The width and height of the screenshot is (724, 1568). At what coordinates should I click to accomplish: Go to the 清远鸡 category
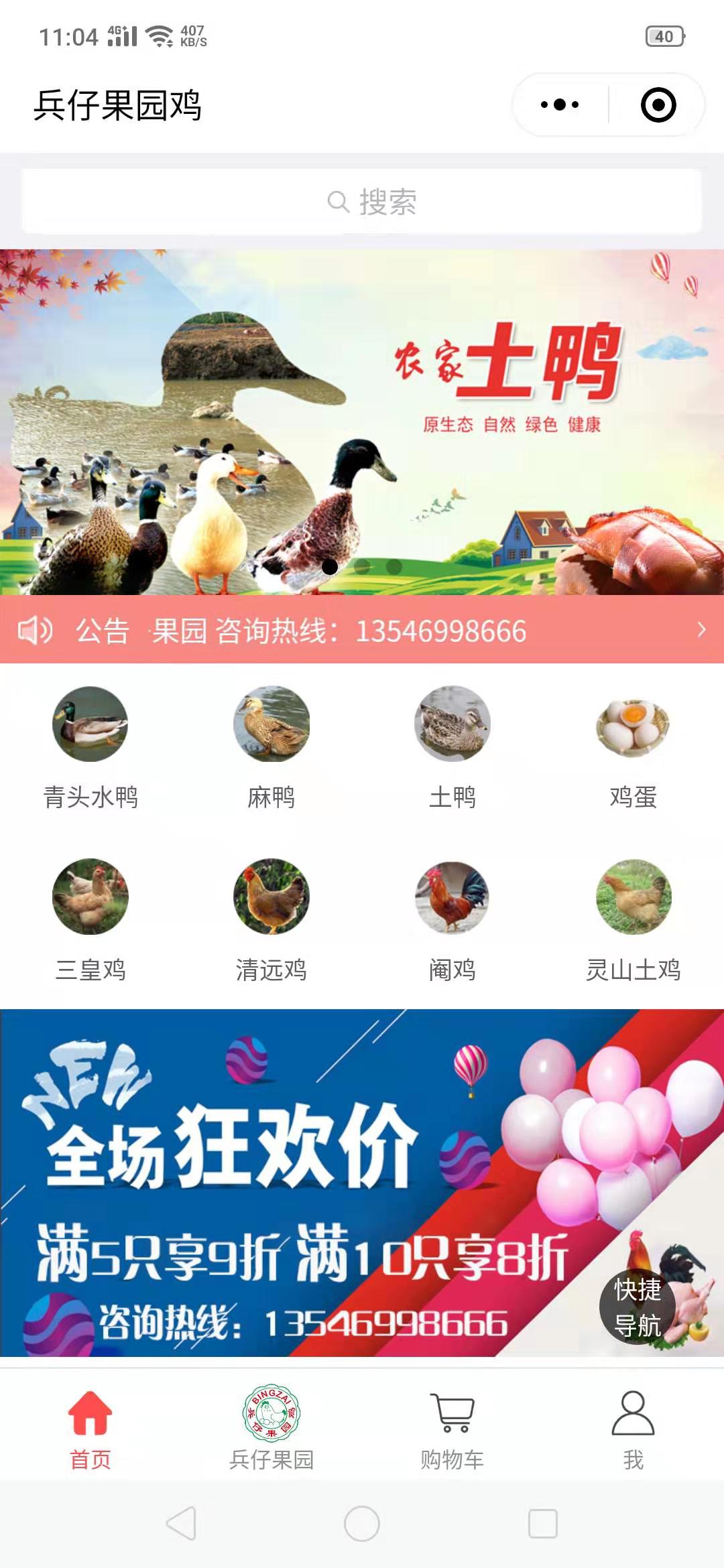click(271, 919)
